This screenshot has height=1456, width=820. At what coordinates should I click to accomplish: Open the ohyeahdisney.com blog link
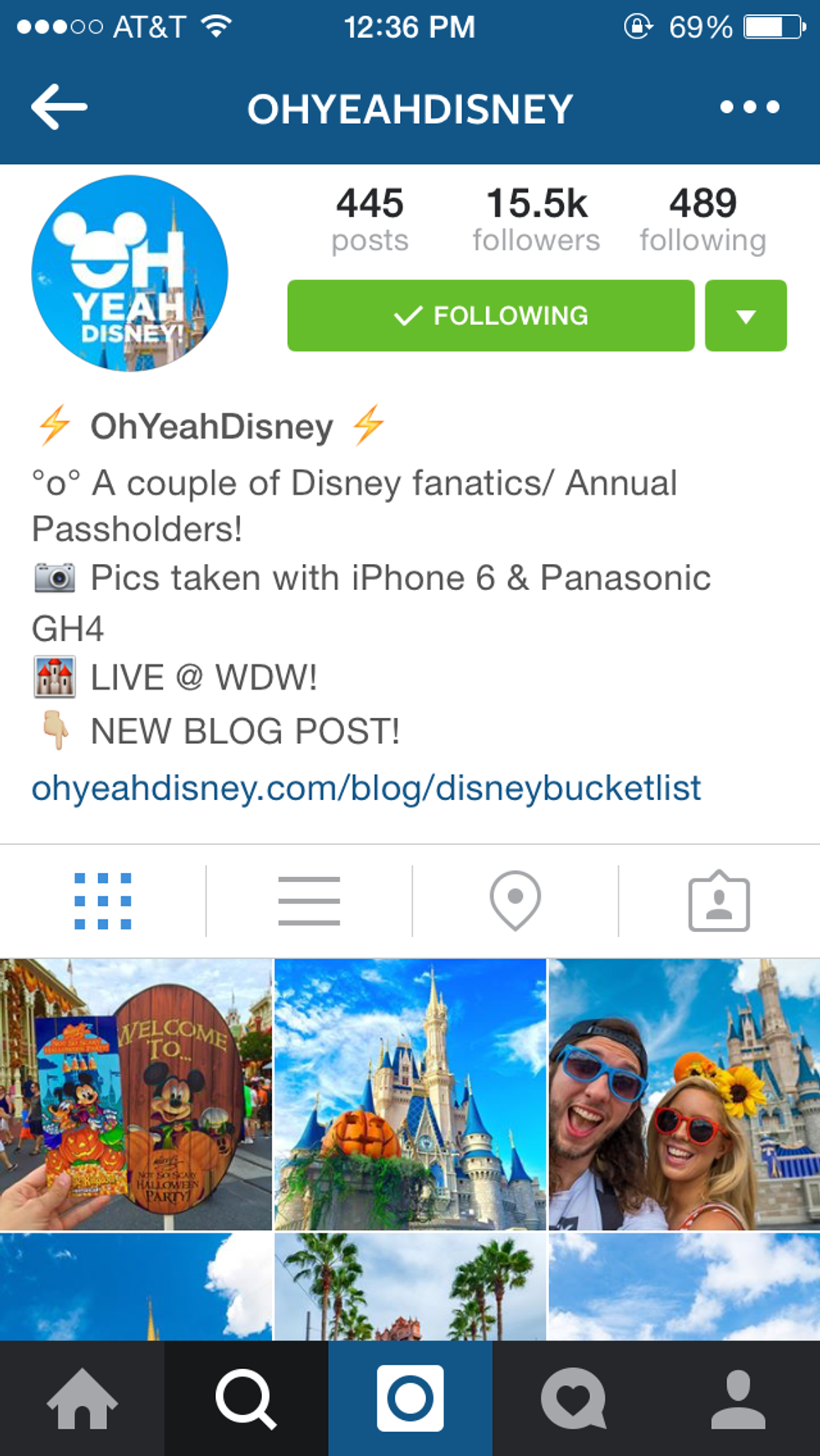pyautogui.click(x=366, y=788)
